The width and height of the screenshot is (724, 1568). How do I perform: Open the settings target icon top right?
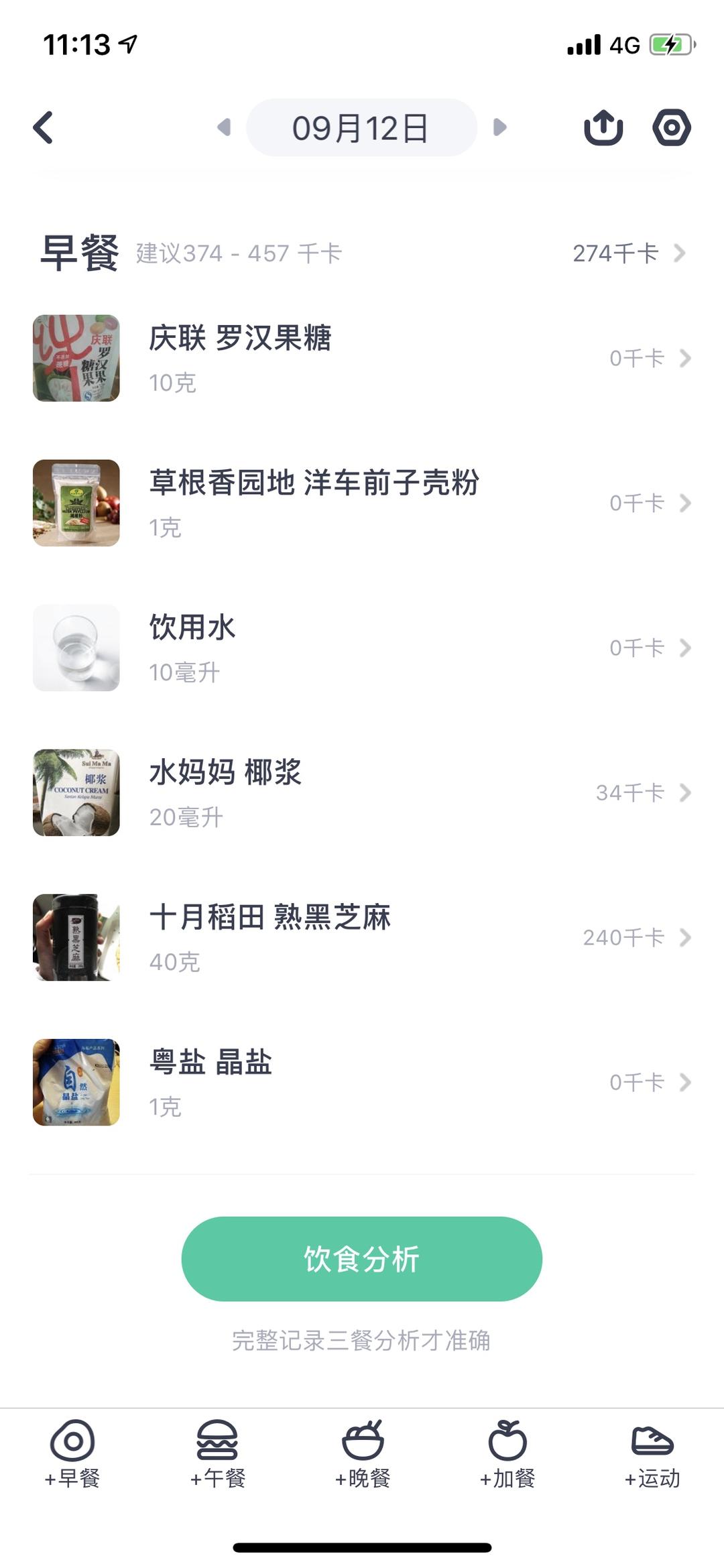(x=672, y=127)
